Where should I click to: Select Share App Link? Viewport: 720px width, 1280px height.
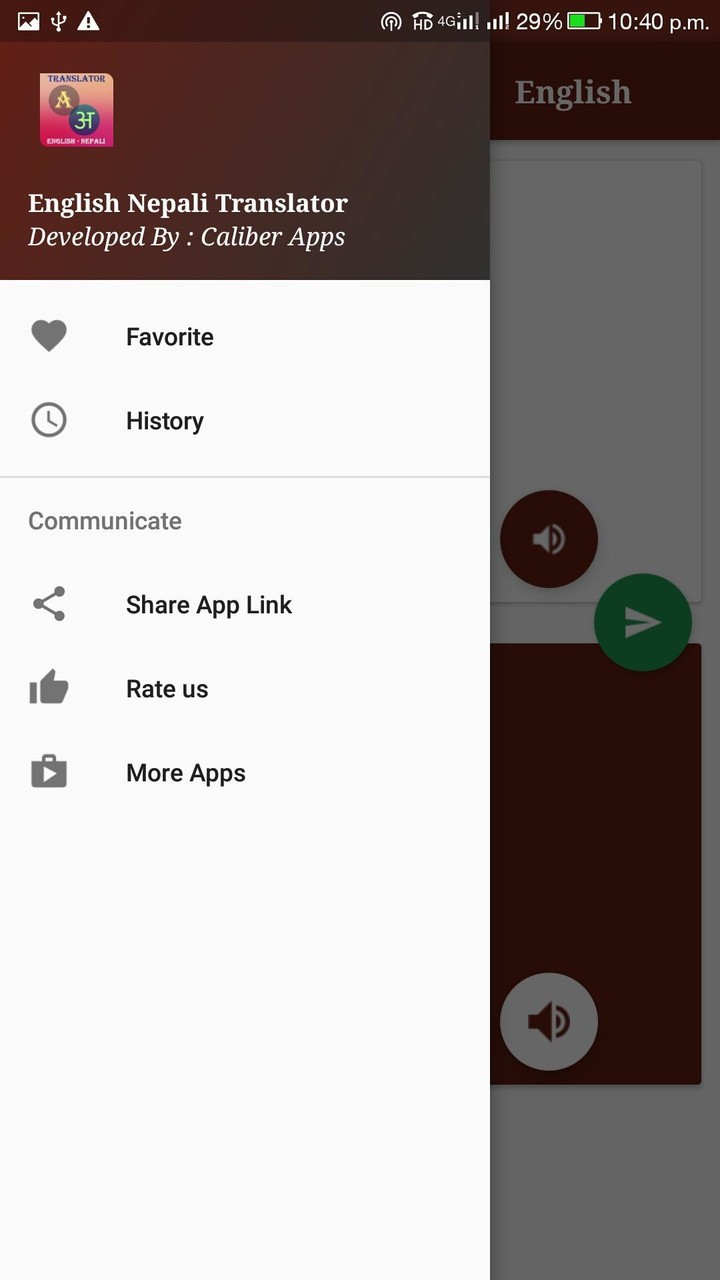[208, 605]
